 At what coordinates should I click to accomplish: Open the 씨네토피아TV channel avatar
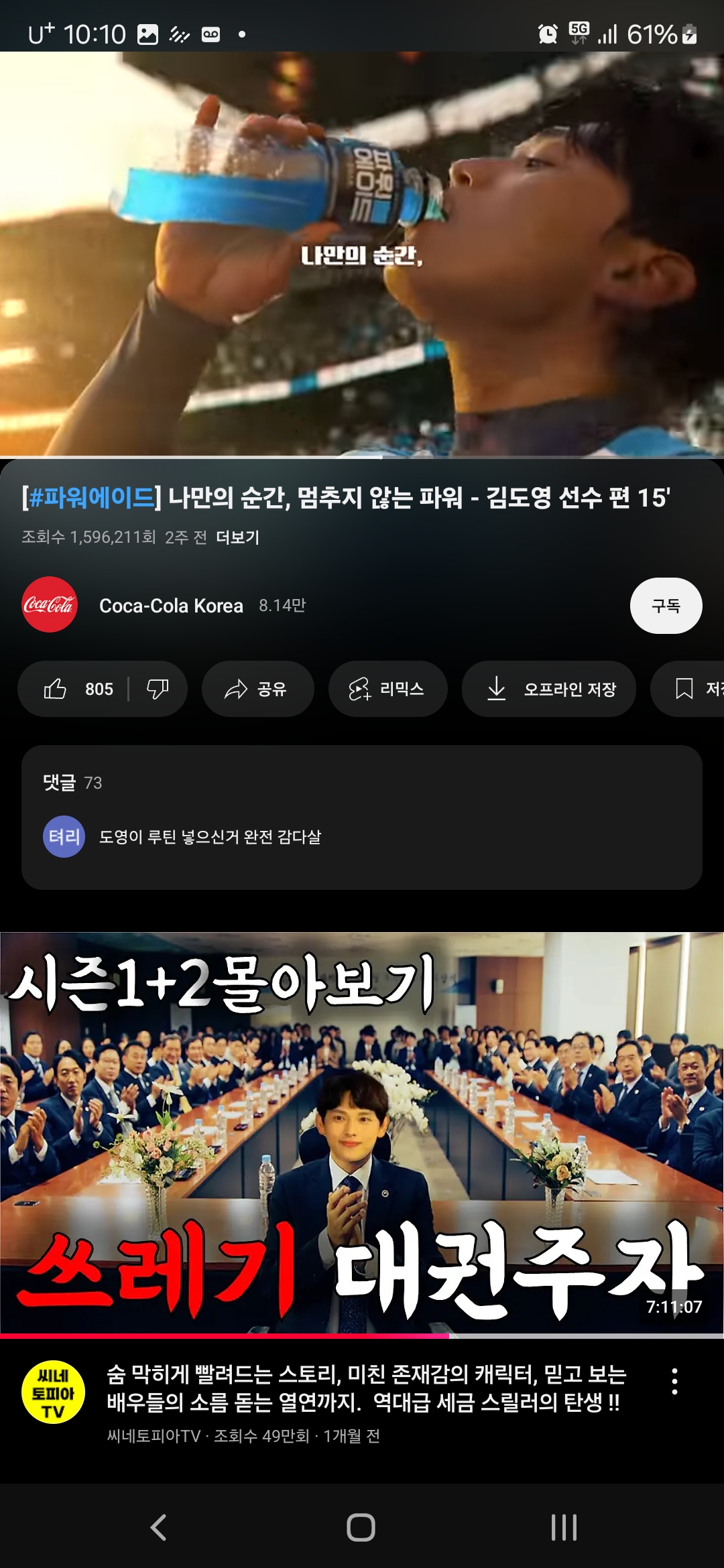[x=53, y=1394]
